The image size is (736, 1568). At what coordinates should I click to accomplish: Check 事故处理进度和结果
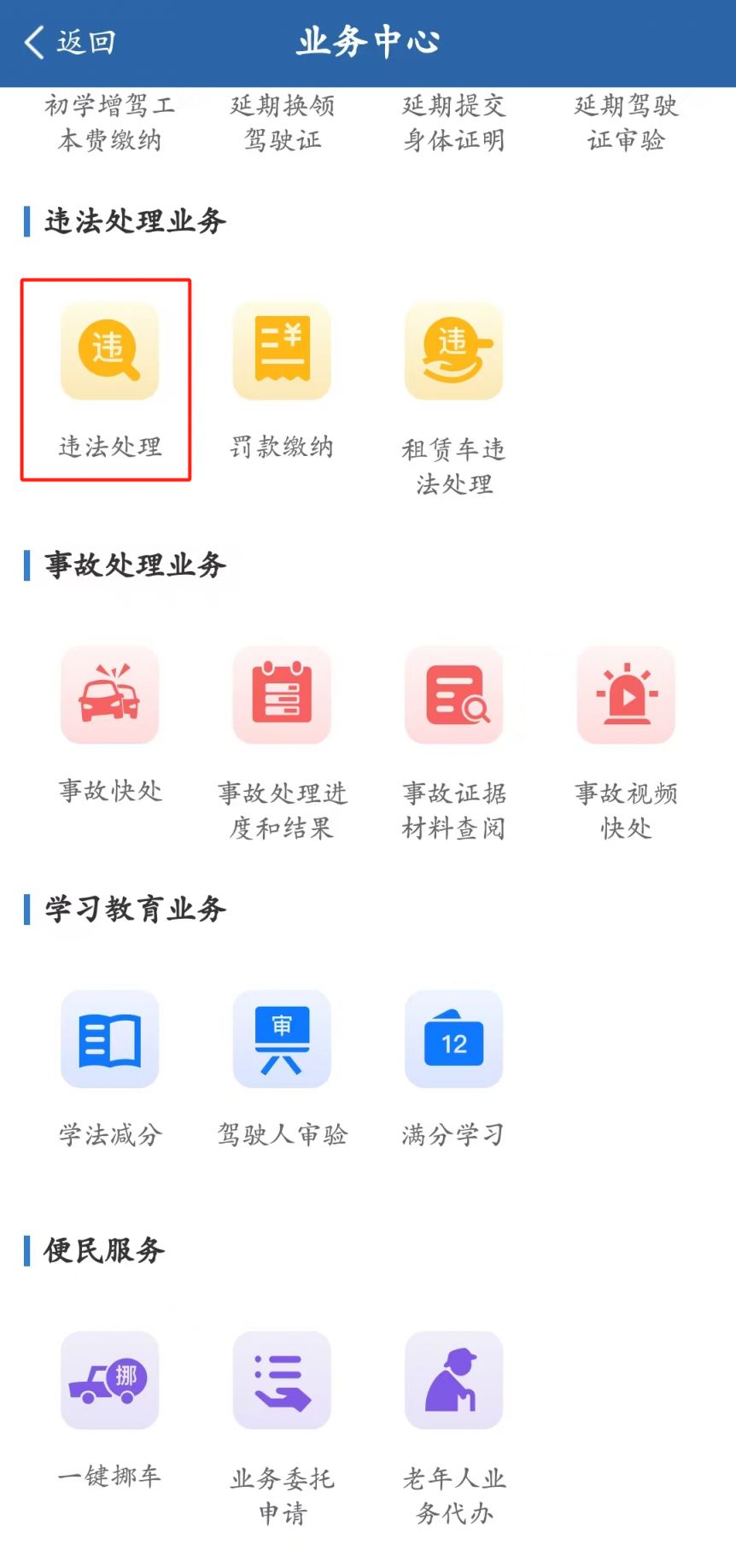282,695
